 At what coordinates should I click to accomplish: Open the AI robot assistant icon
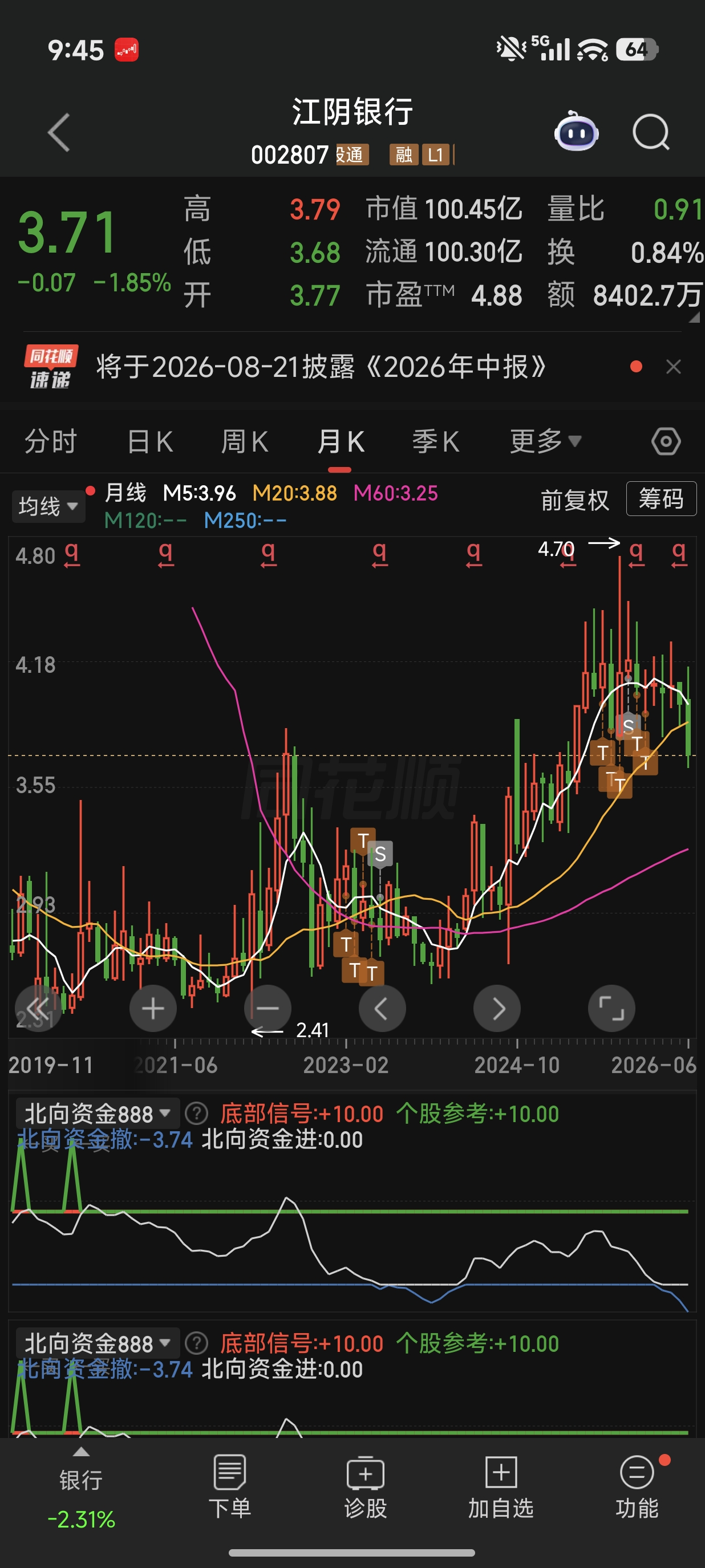click(x=576, y=131)
